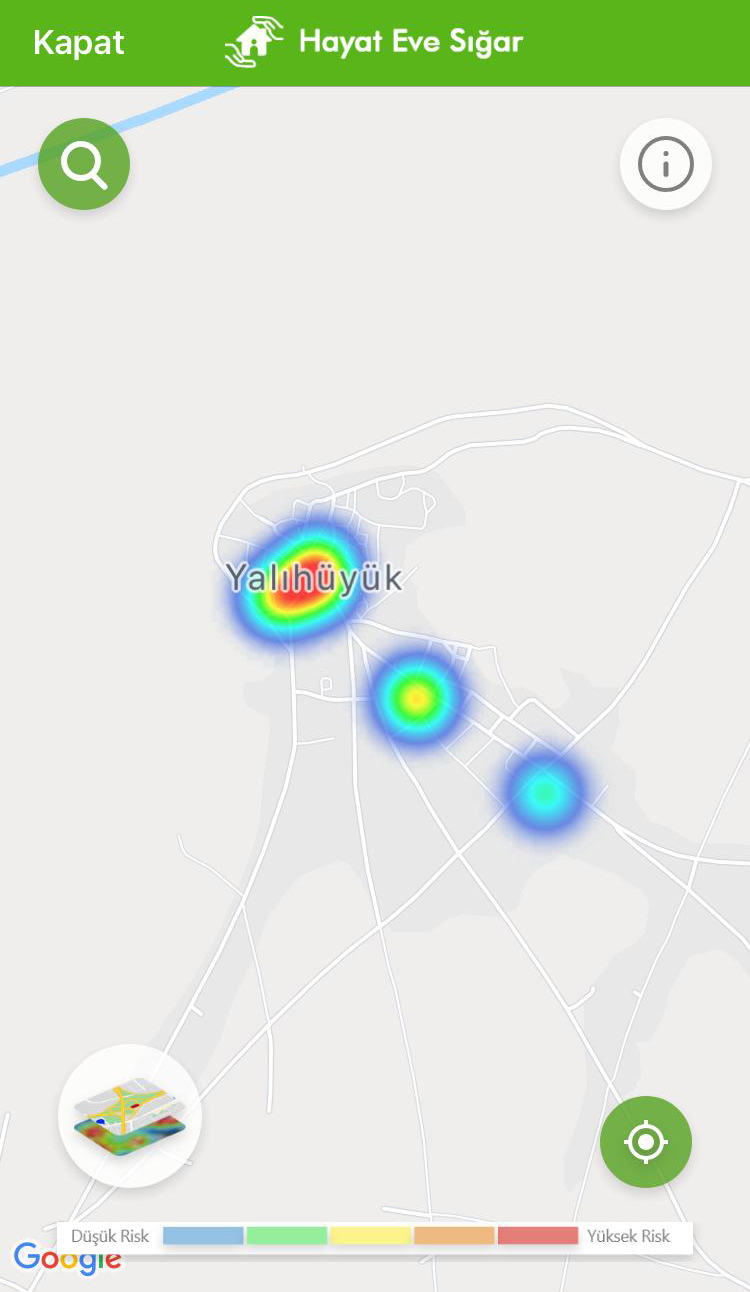750x1292 pixels.
Task: Click the Hayat Eve Sığar house logo
Action: click(254, 42)
